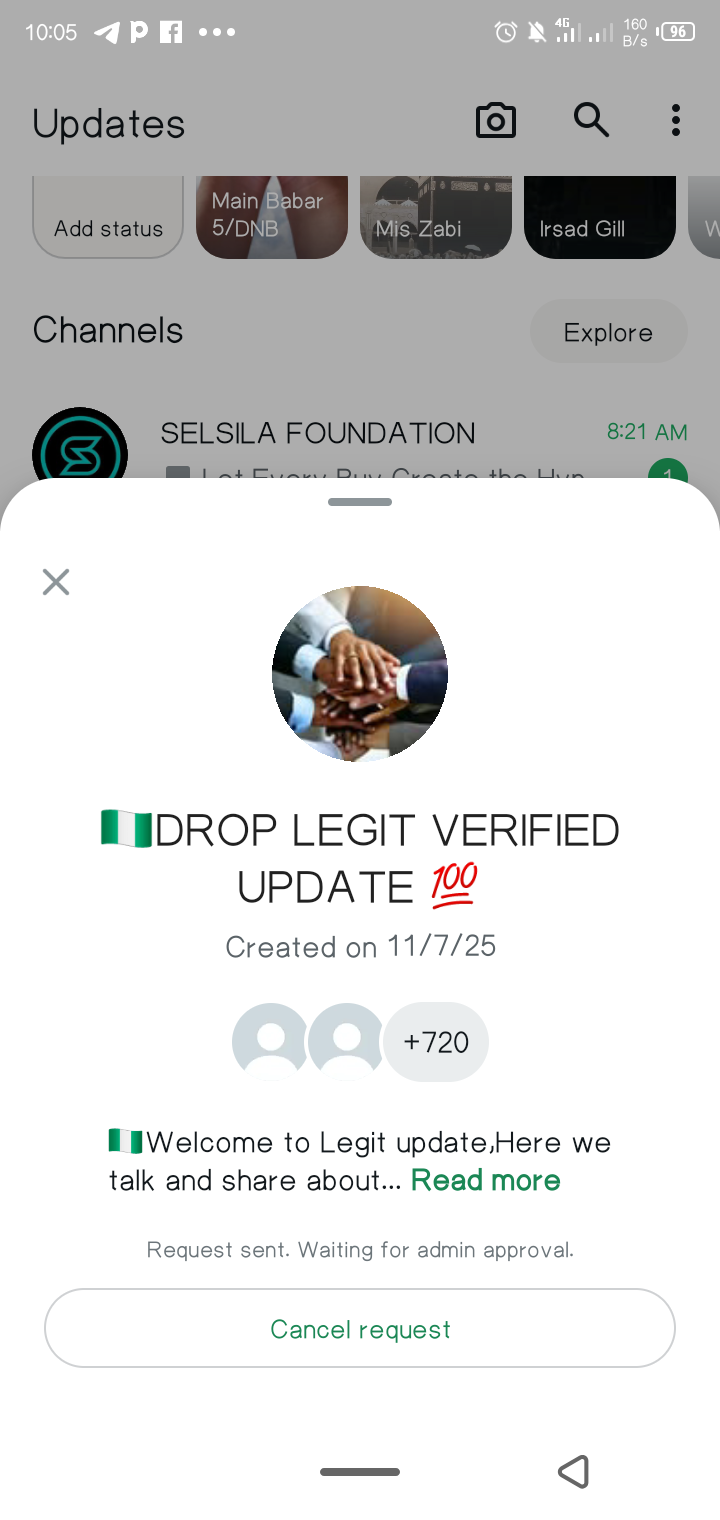Screen dimensions: 720x1520
Task: Expand description with Read more
Action: click(485, 1181)
